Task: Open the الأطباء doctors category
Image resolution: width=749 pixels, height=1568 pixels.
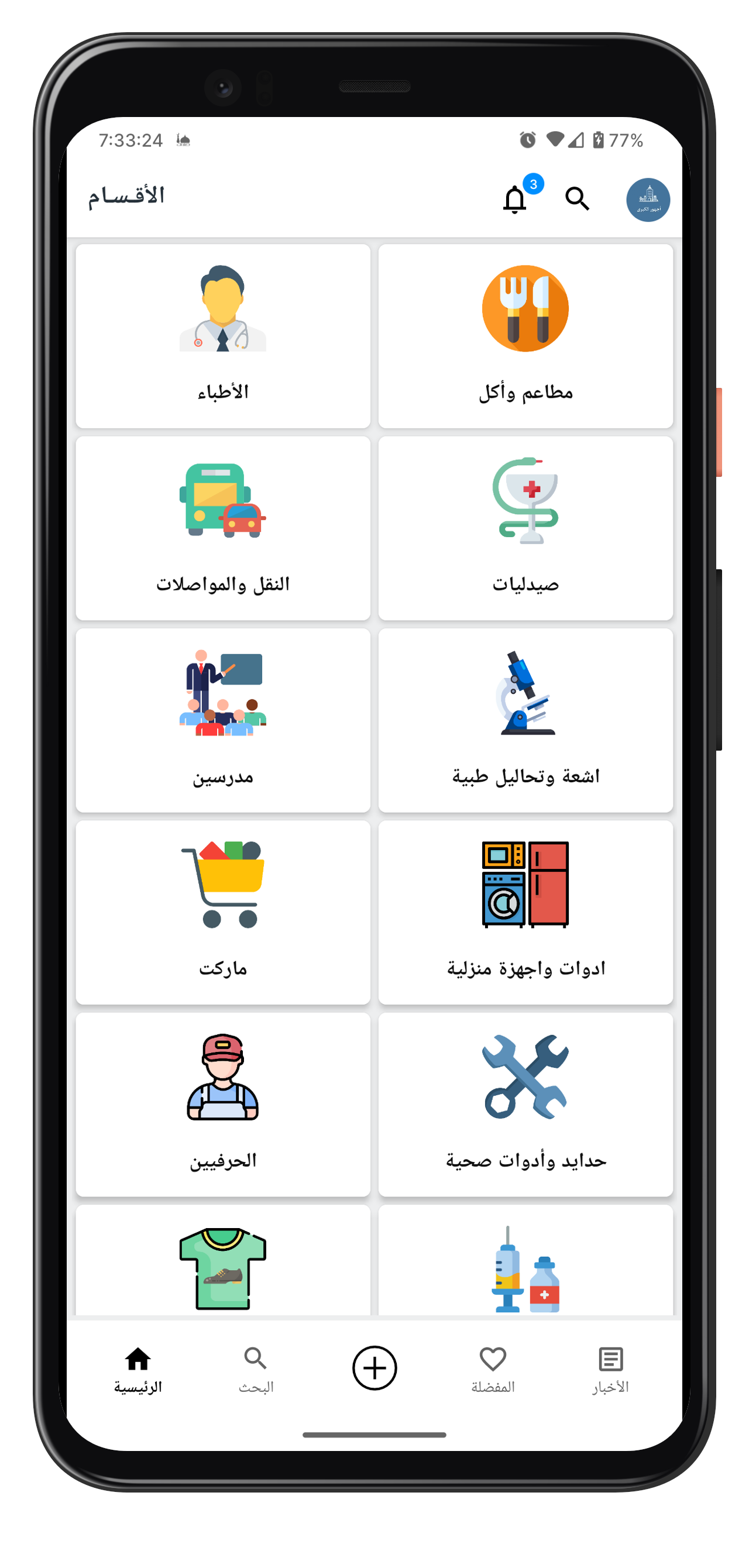Action: 223,336
